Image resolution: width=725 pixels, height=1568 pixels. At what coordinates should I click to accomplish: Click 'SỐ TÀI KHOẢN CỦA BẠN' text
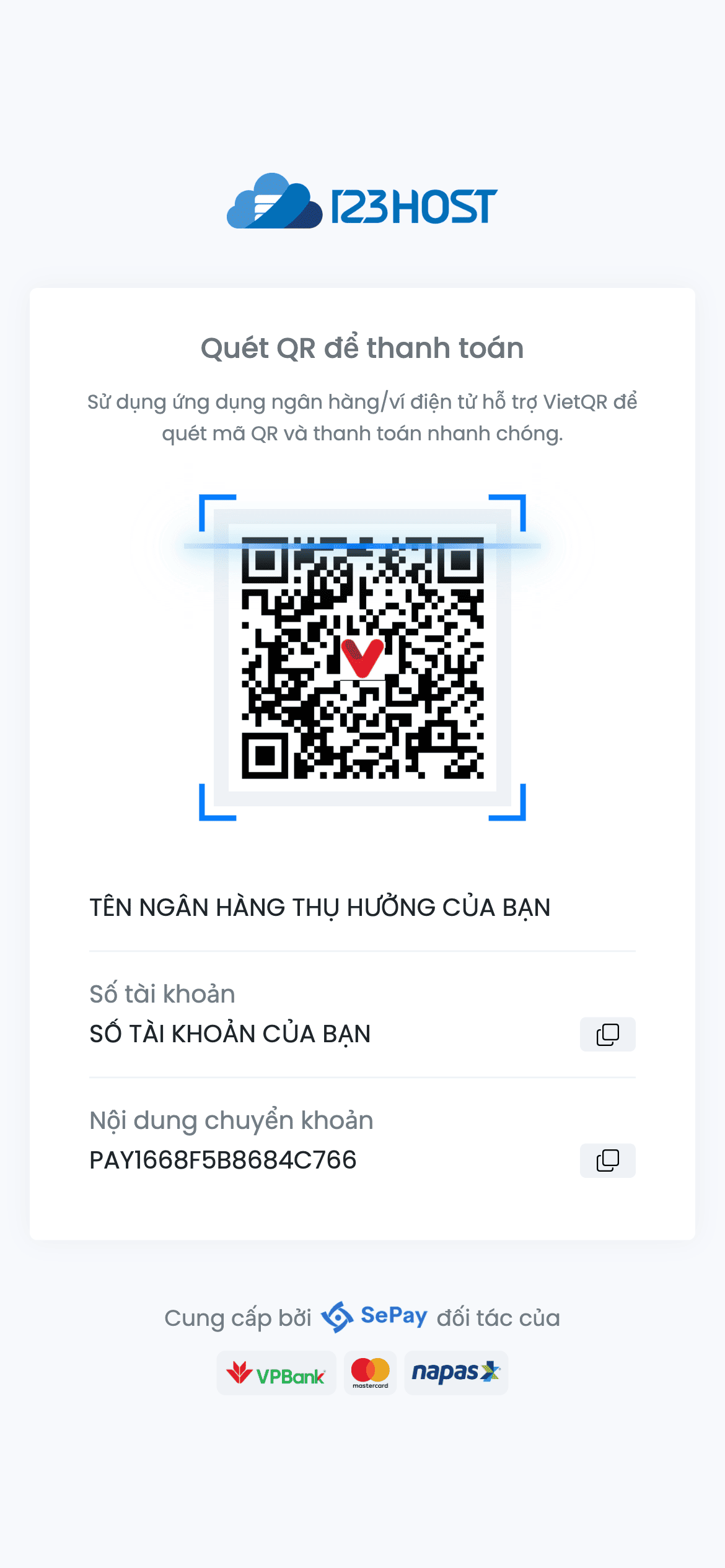pos(229,1034)
